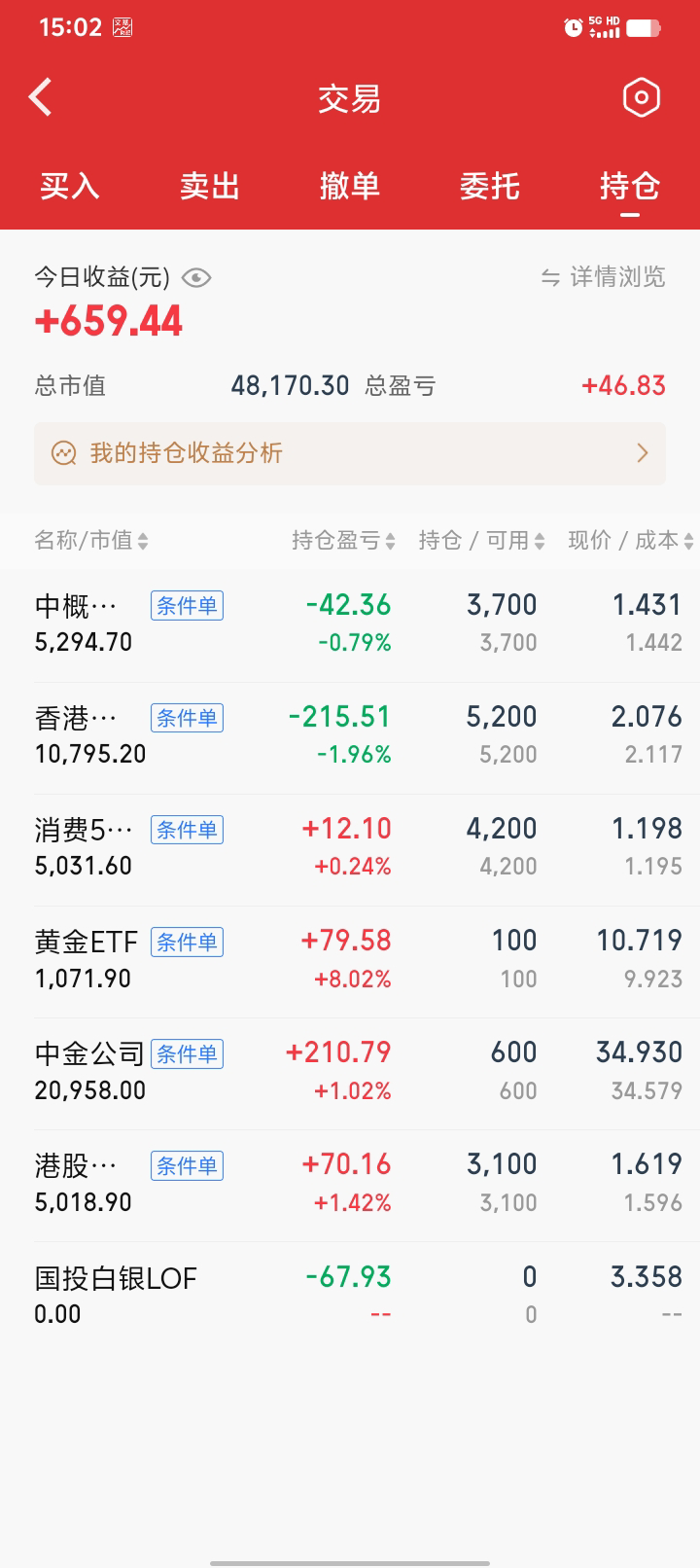Sort holdings by 持仓盈亏
700x1568 pixels.
pos(343,541)
